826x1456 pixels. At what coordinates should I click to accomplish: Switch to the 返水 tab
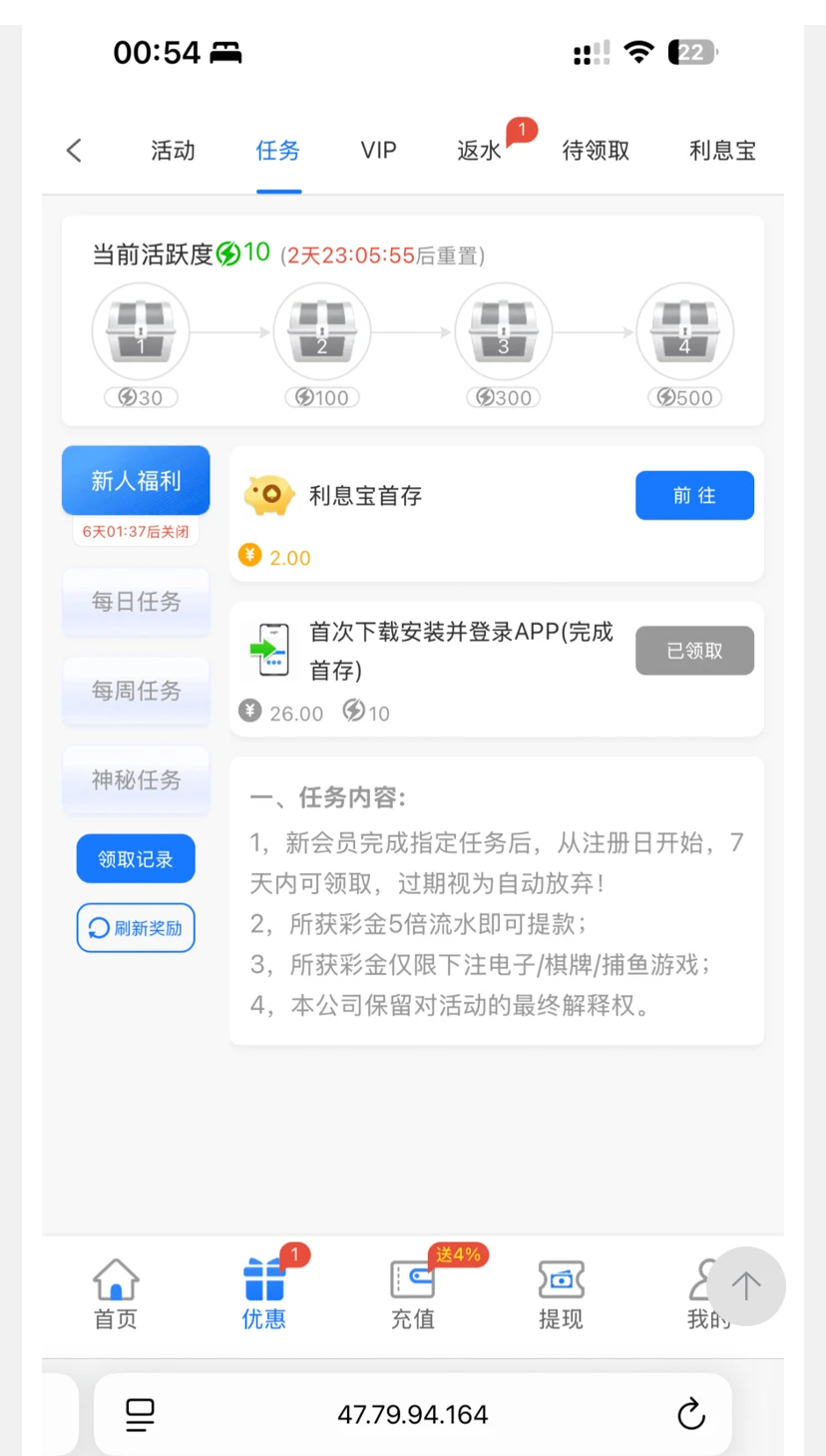(479, 151)
